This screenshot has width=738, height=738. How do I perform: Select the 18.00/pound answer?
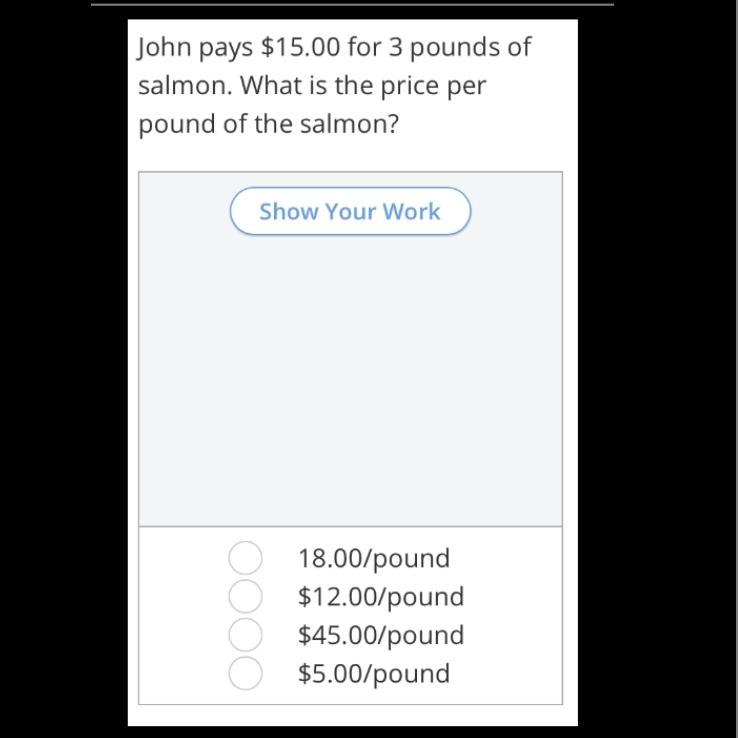click(246, 558)
